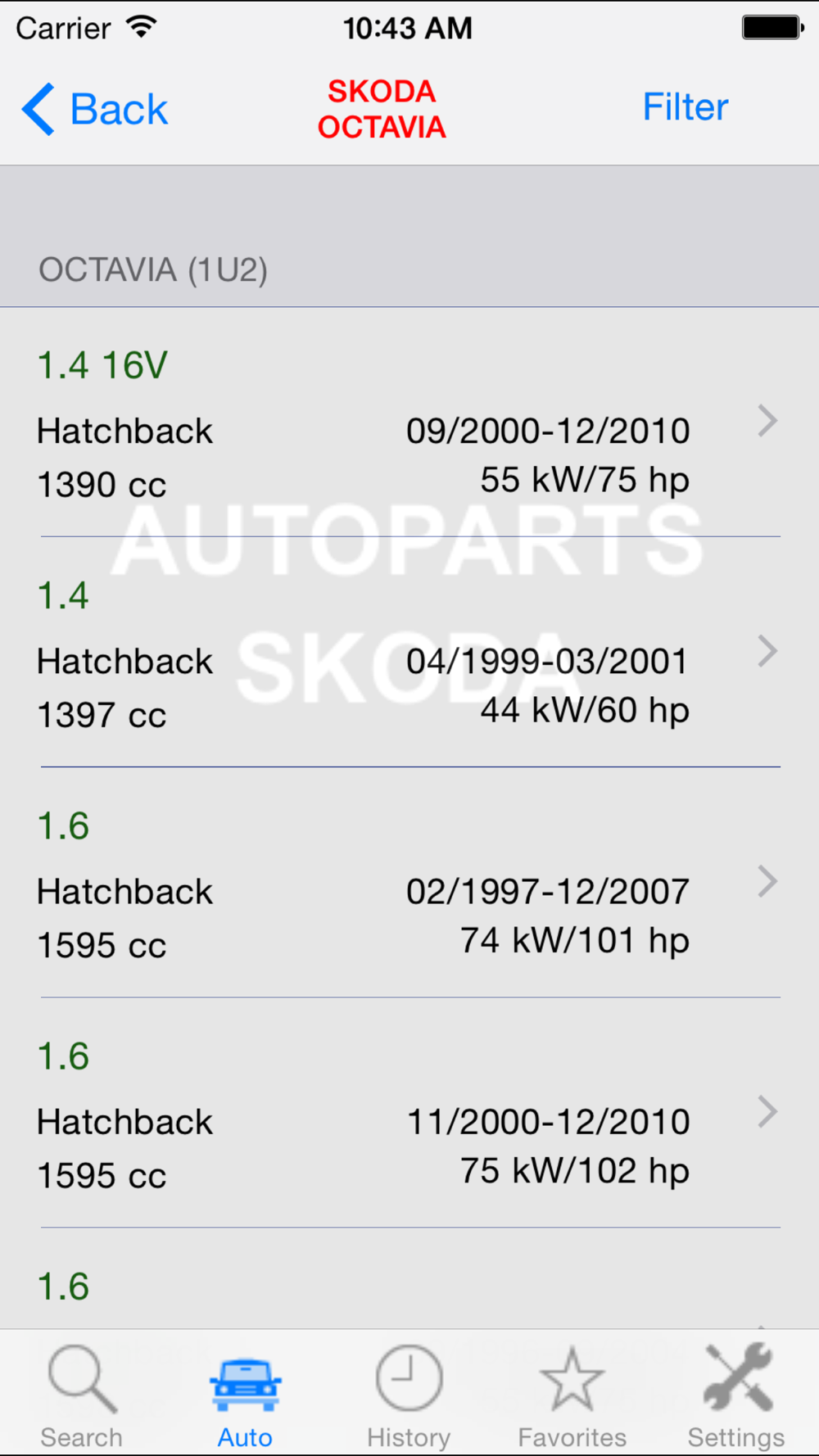
Task: Open the 1.4 16V Hatchback 1390 cc row
Action: [409, 423]
